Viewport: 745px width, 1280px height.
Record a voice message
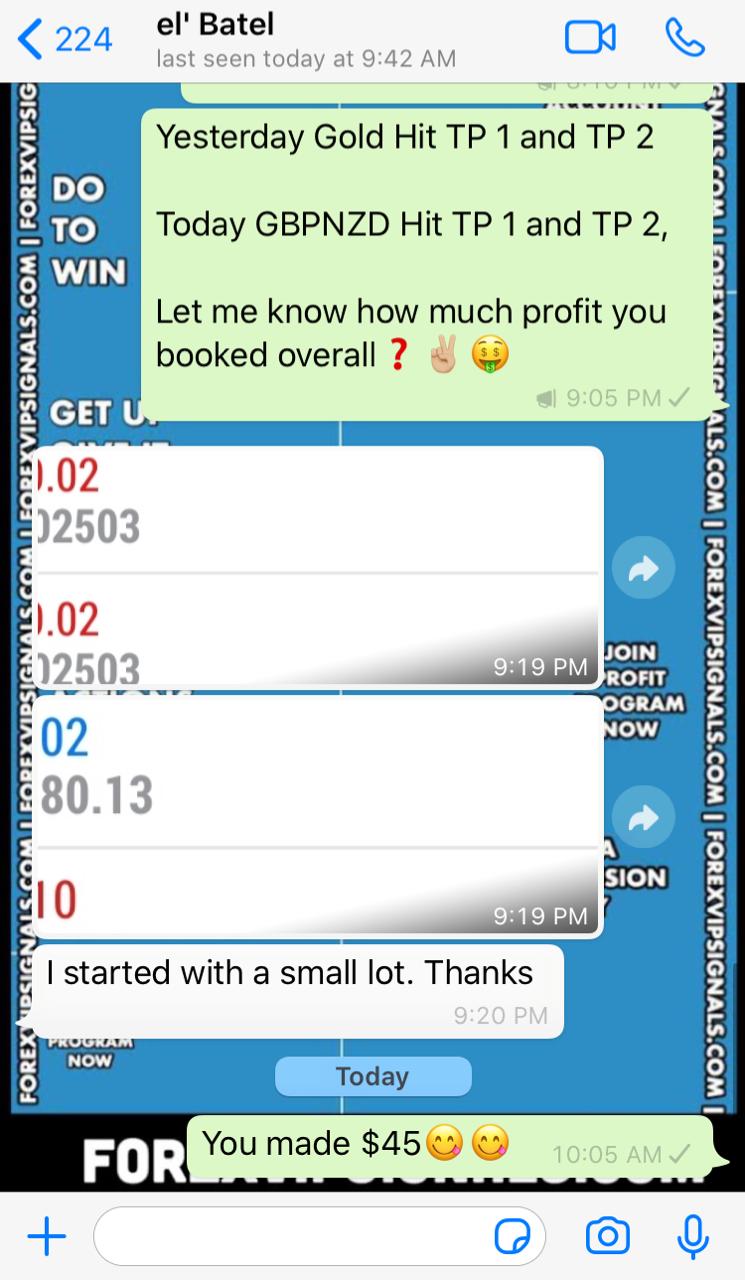pyautogui.click(x=692, y=1237)
